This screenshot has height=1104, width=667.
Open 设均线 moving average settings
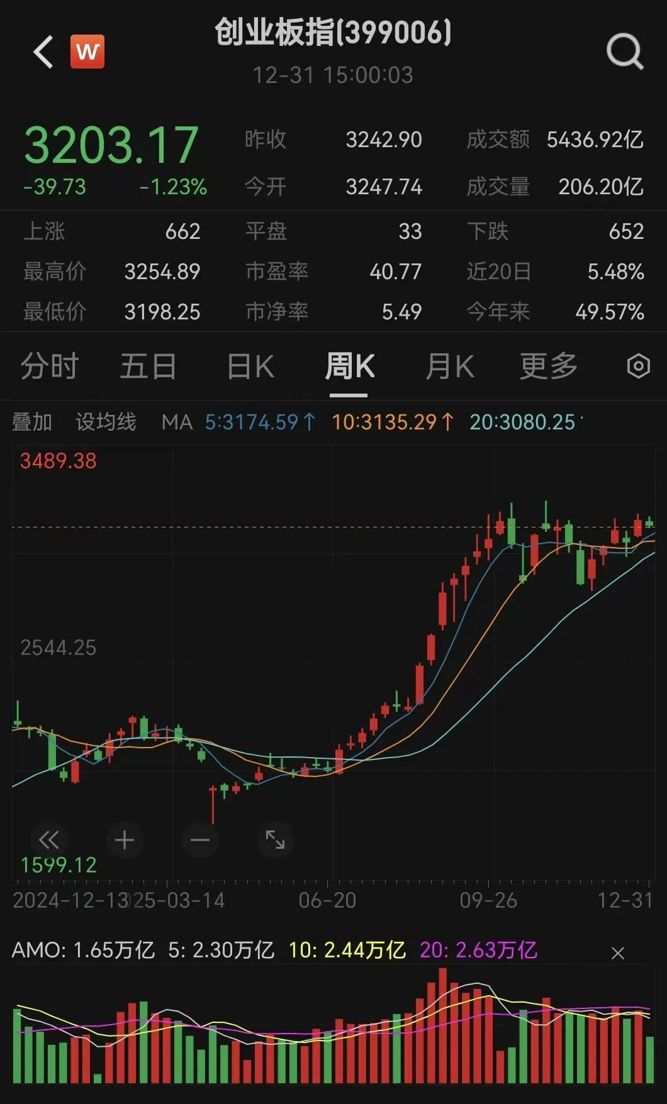click(106, 422)
